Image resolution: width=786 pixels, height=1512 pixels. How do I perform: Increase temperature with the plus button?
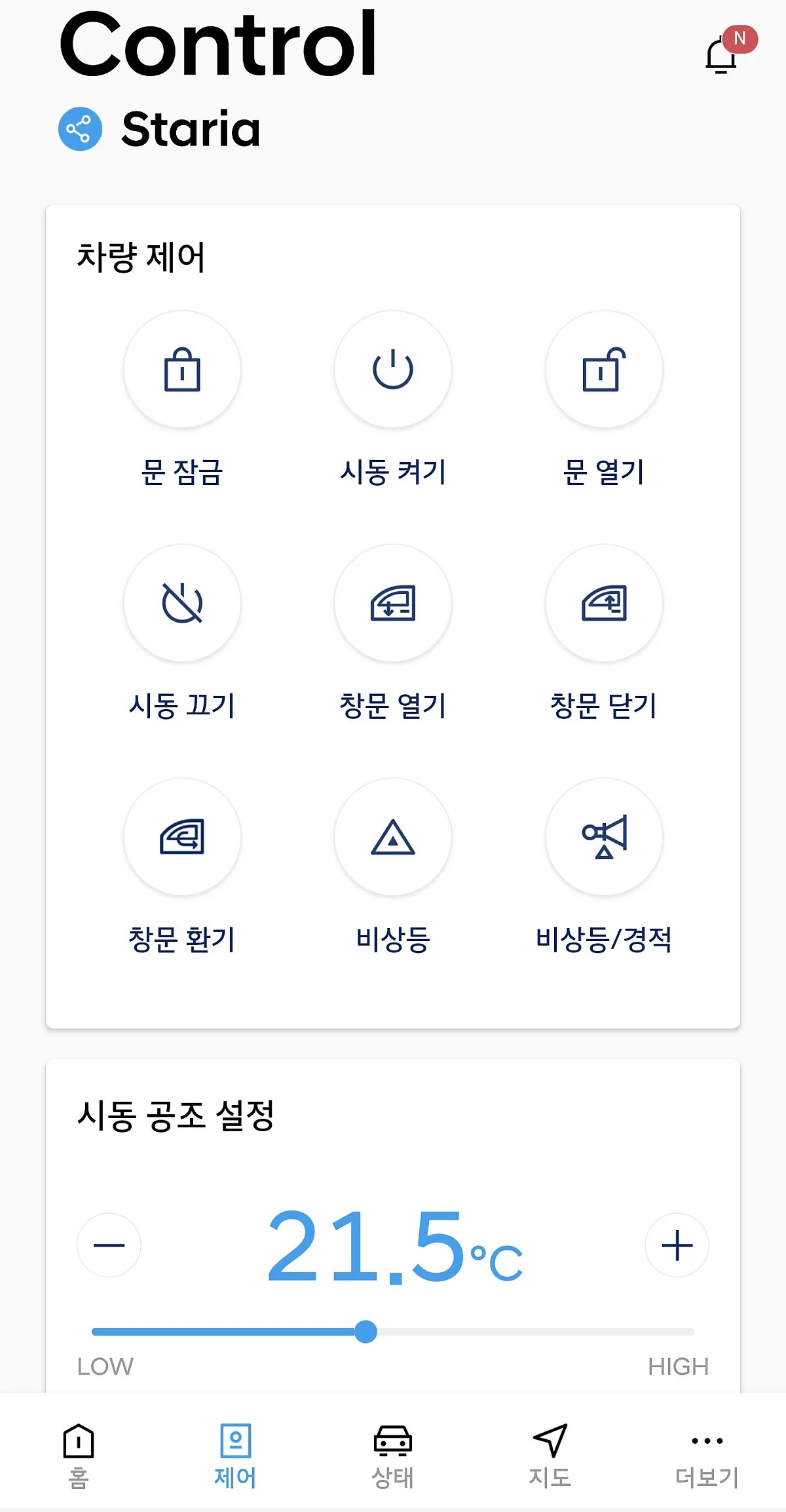pyautogui.click(x=677, y=1245)
